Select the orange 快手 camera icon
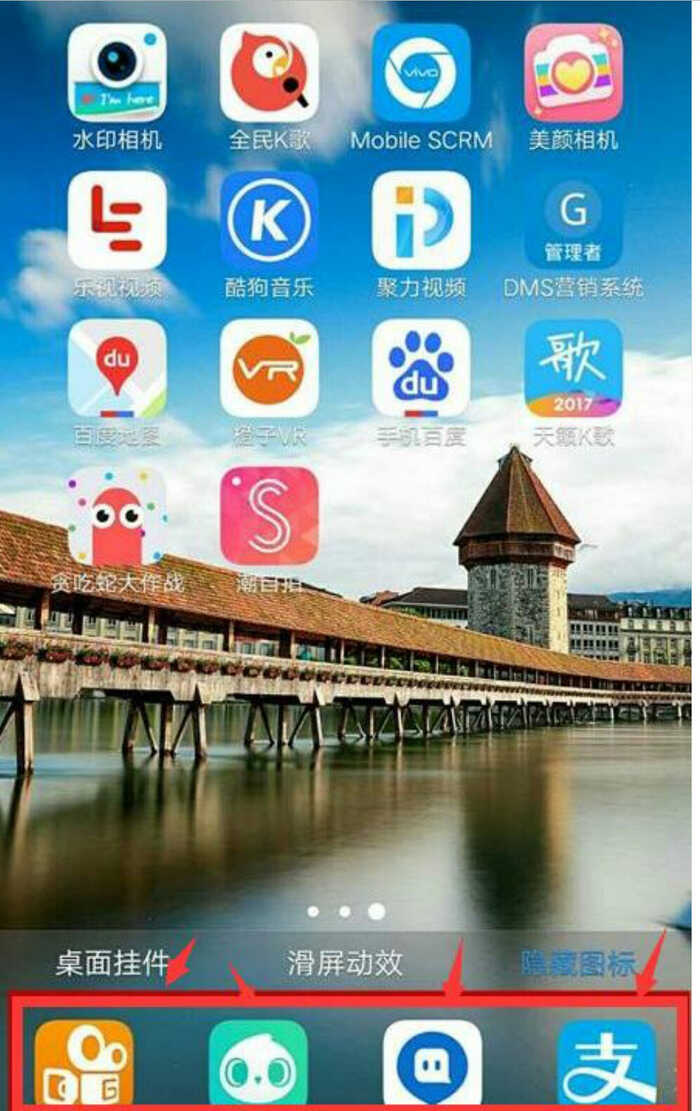Image resolution: width=700 pixels, height=1111 pixels. (84, 1063)
